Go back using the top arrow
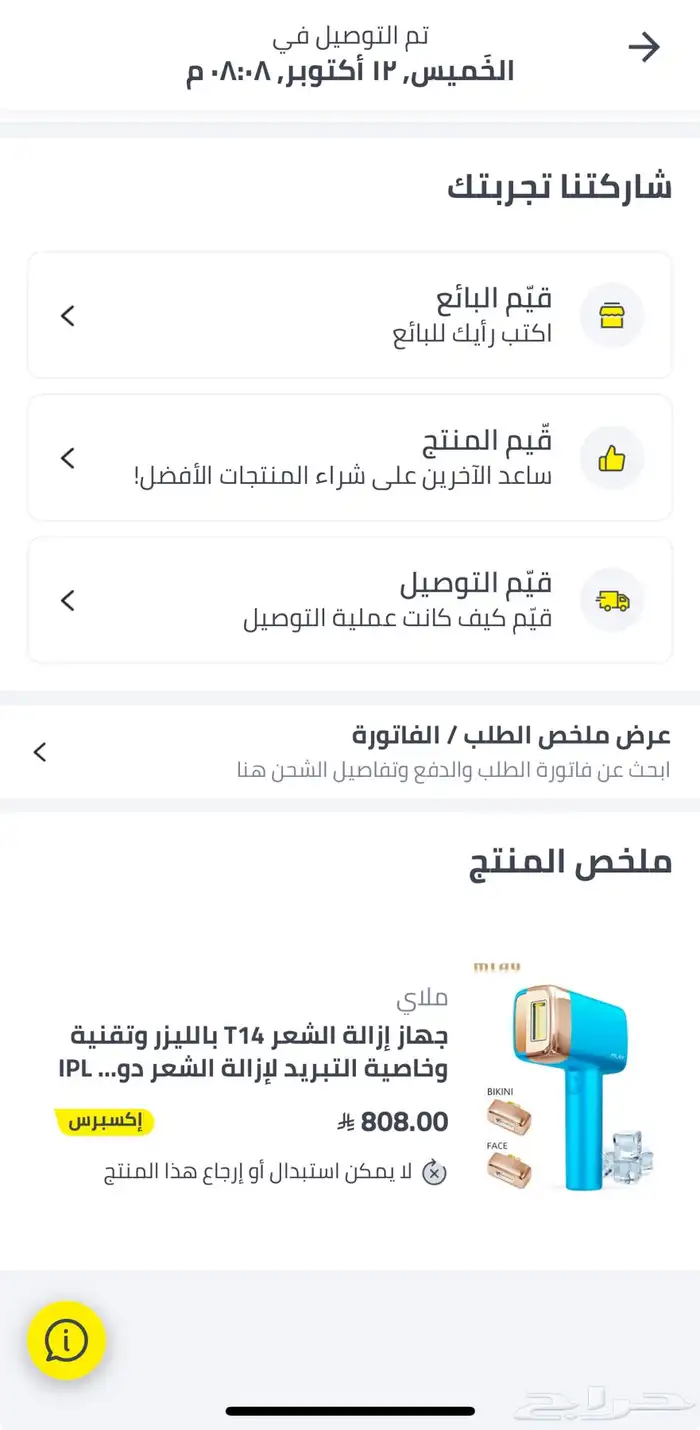Viewport: 700px width, 1430px height. pos(644,47)
